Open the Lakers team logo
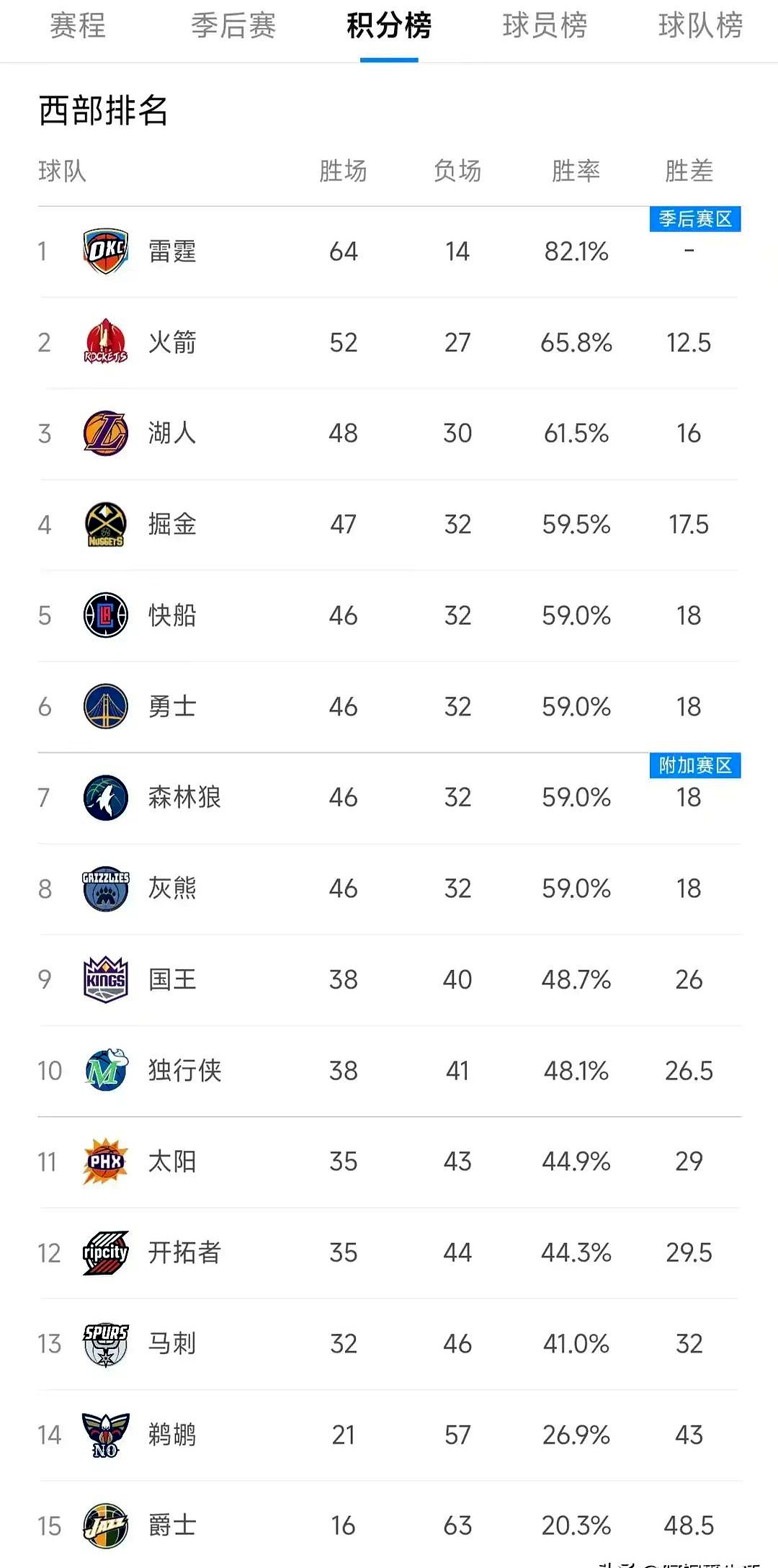778x1568 pixels. (x=105, y=433)
